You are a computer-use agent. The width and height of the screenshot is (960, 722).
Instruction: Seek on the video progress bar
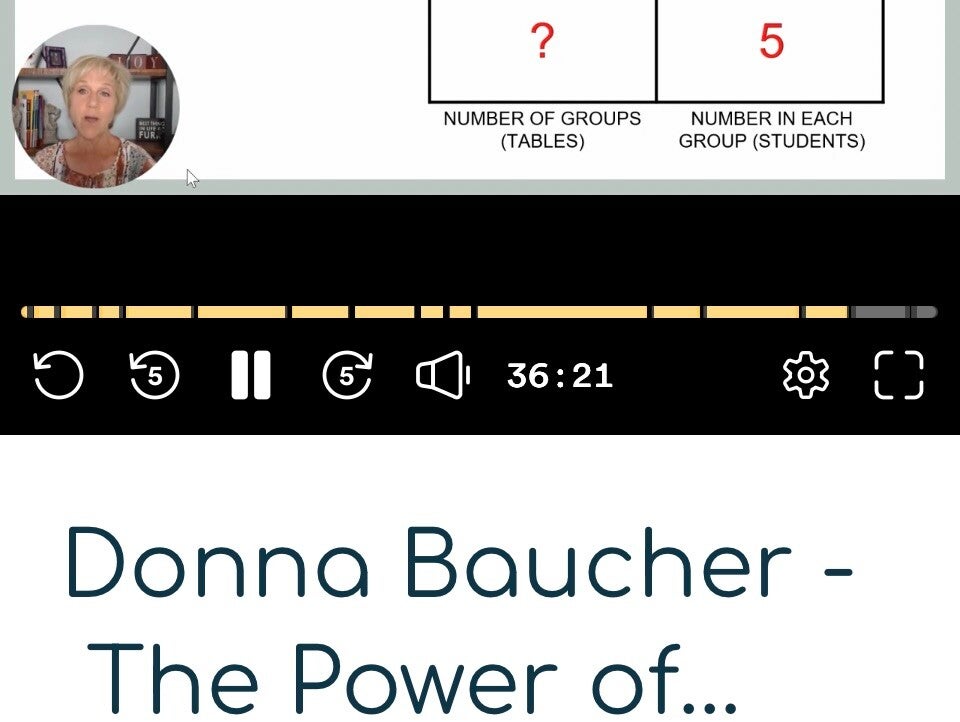click(479, 312)
